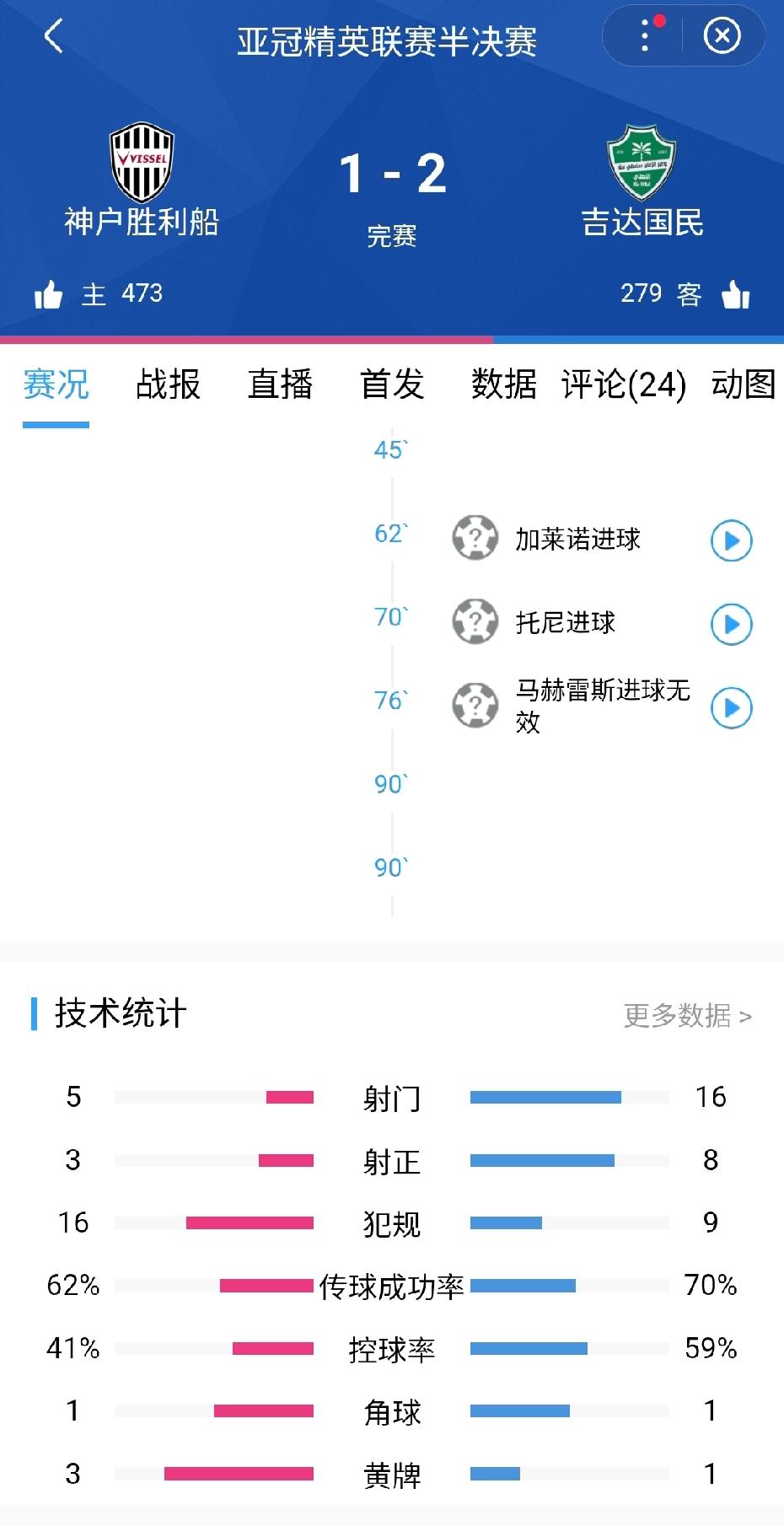Click the possession 控球率 stat bar
This screenshot has width=784, height=1526.
[x=392, y=1349]
